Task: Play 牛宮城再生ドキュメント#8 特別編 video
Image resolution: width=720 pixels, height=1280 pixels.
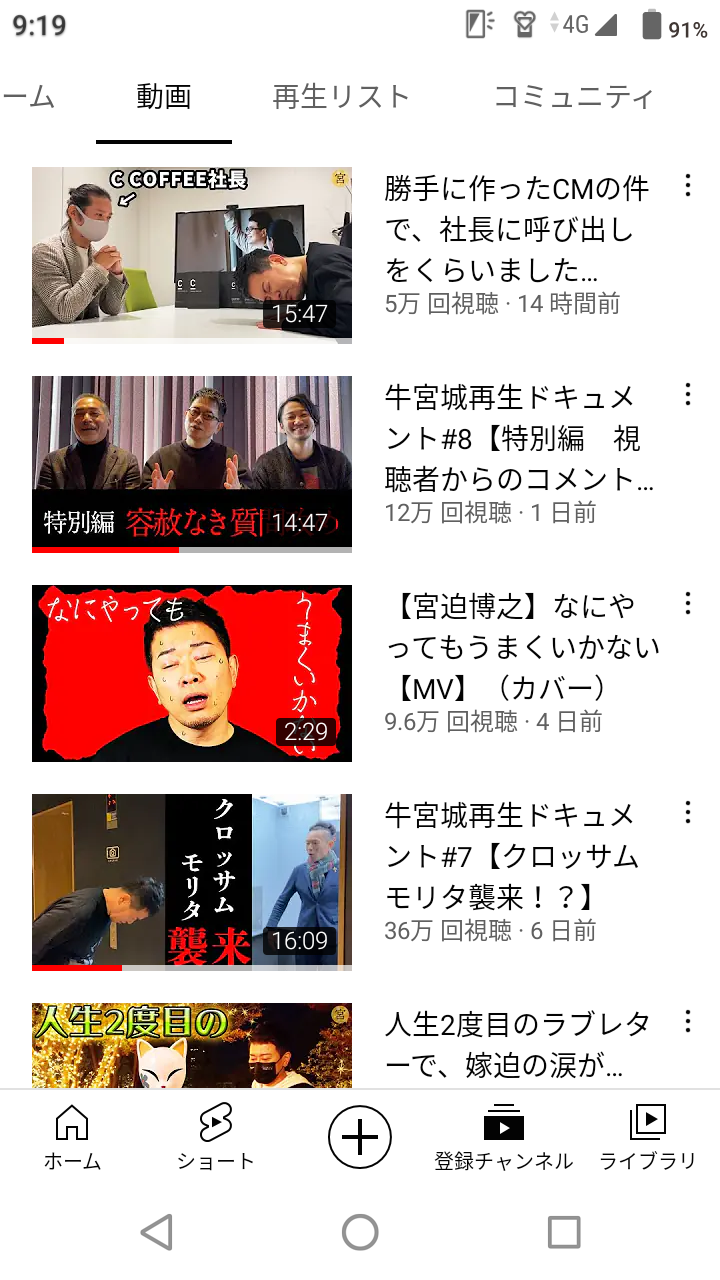Action: click(x=192, y=464)
